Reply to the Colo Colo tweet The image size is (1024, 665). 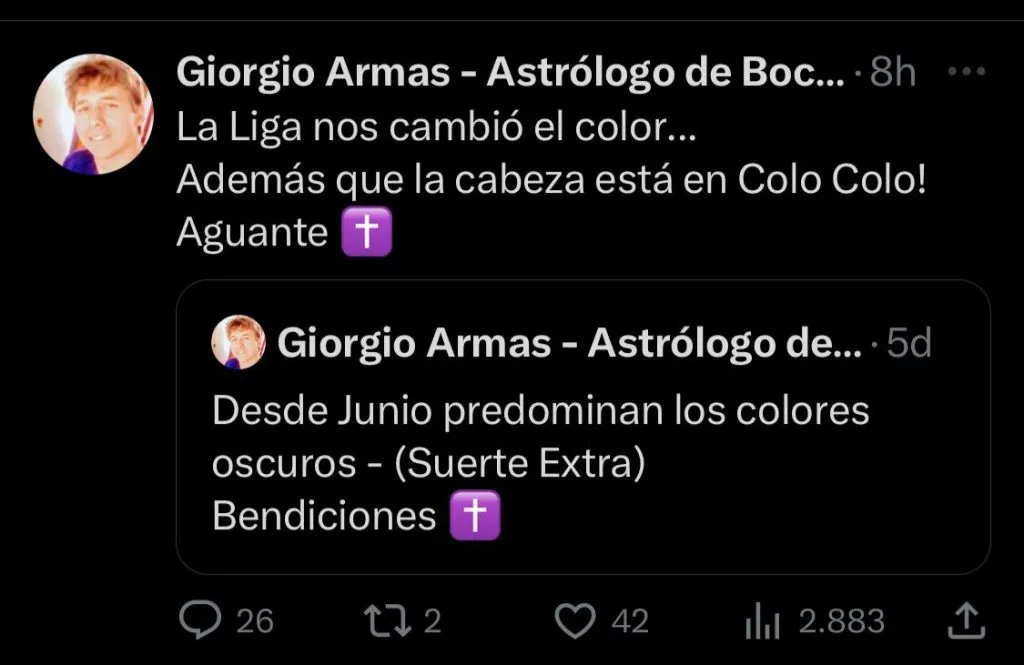pyautogui.click(x=200, y=621)
